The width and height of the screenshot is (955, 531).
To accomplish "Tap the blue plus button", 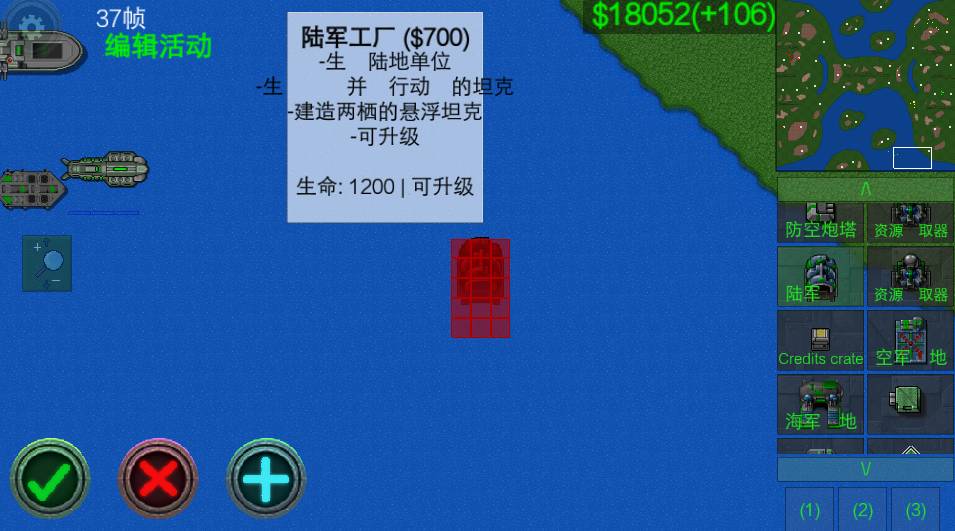I will tap(266, 478).
